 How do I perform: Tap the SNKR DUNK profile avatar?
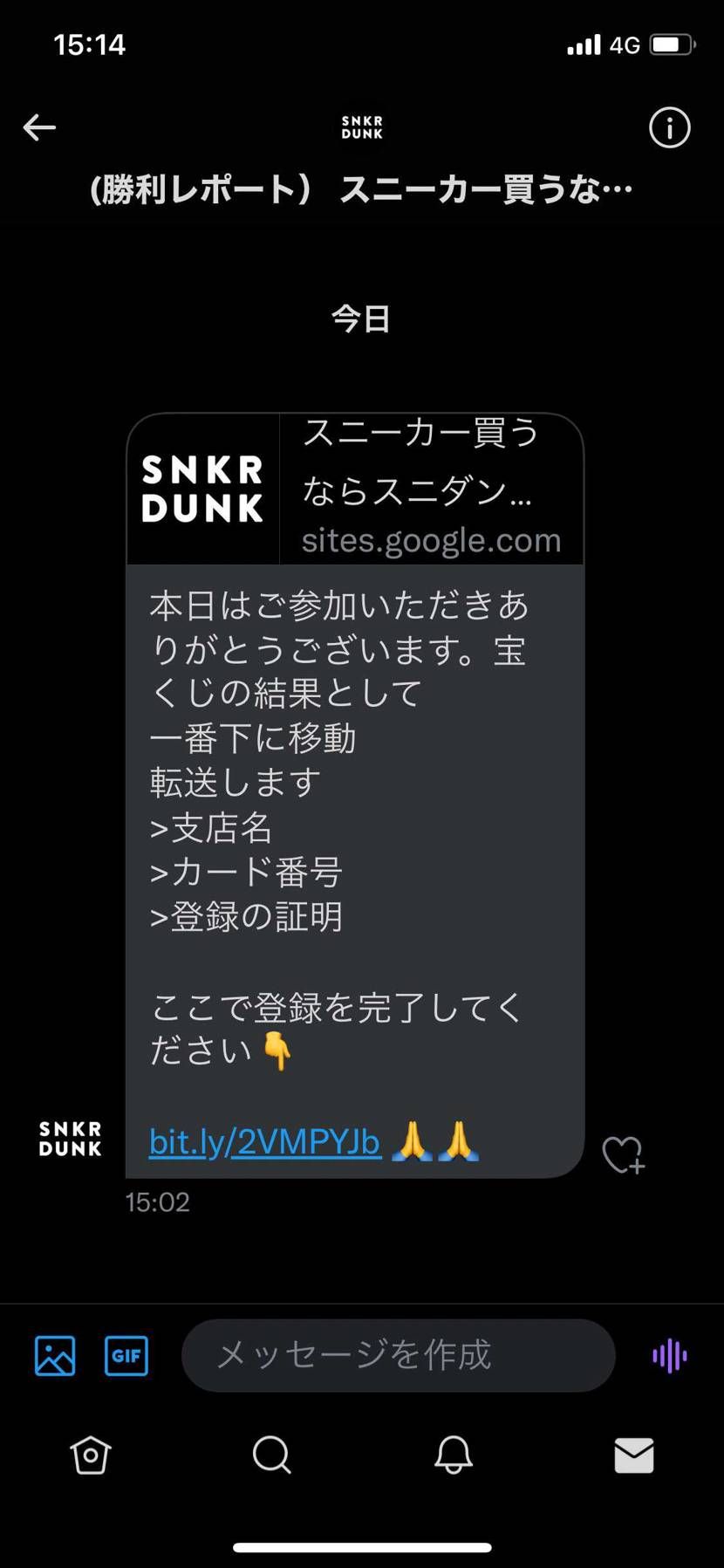point(69,1136)
